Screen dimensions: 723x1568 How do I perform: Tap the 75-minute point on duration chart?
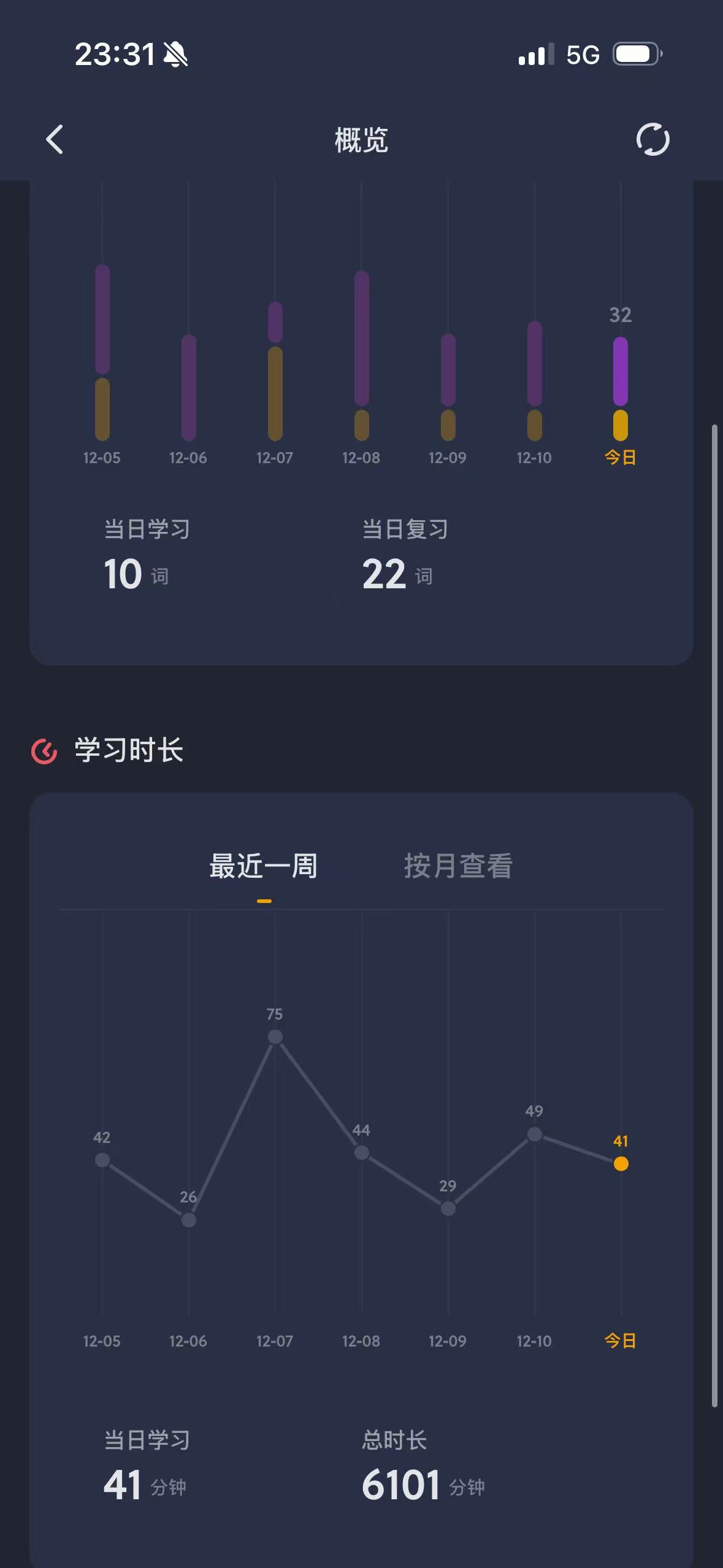(x=275, y=1037)
